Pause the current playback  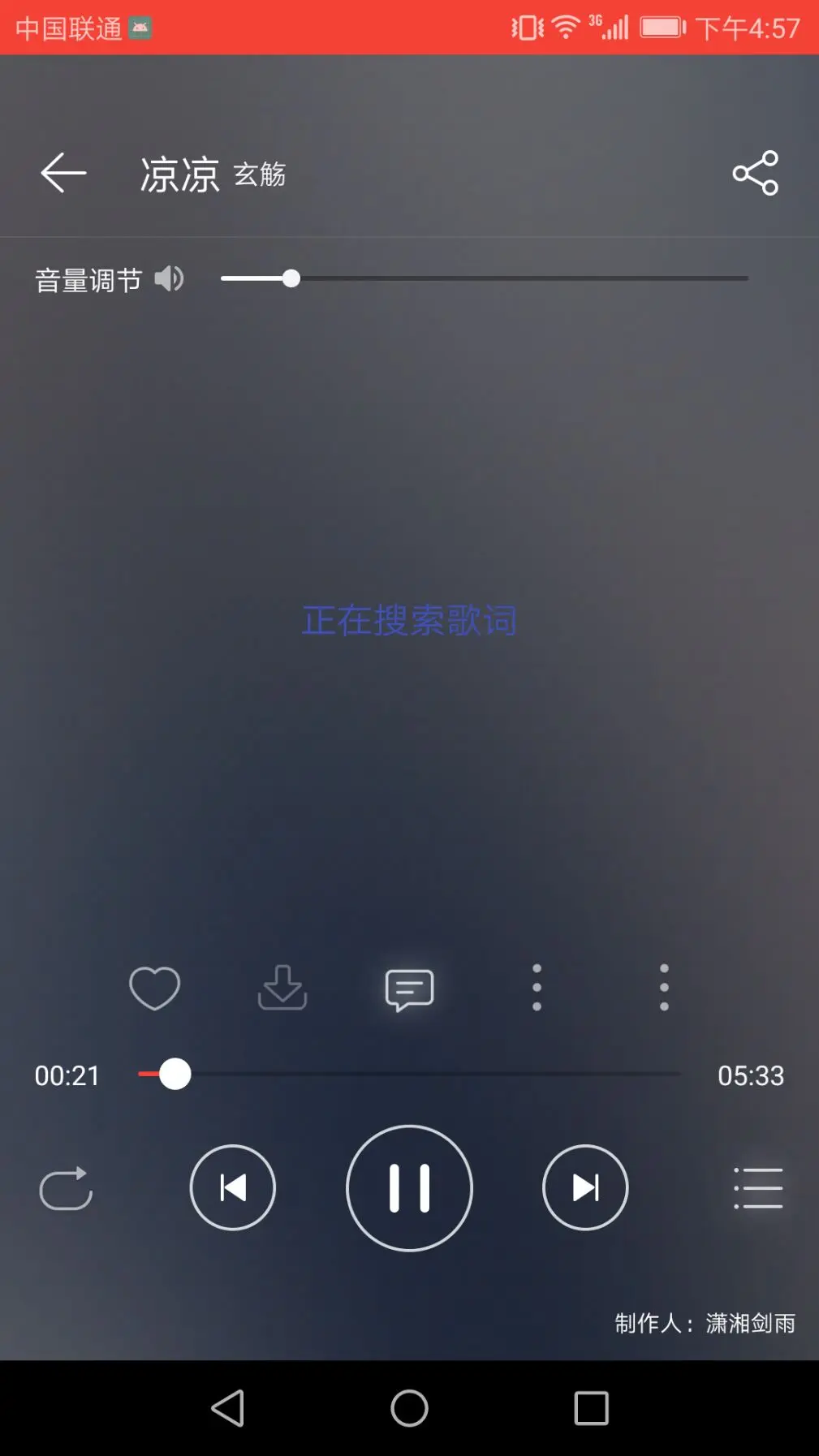point(409,1188)
